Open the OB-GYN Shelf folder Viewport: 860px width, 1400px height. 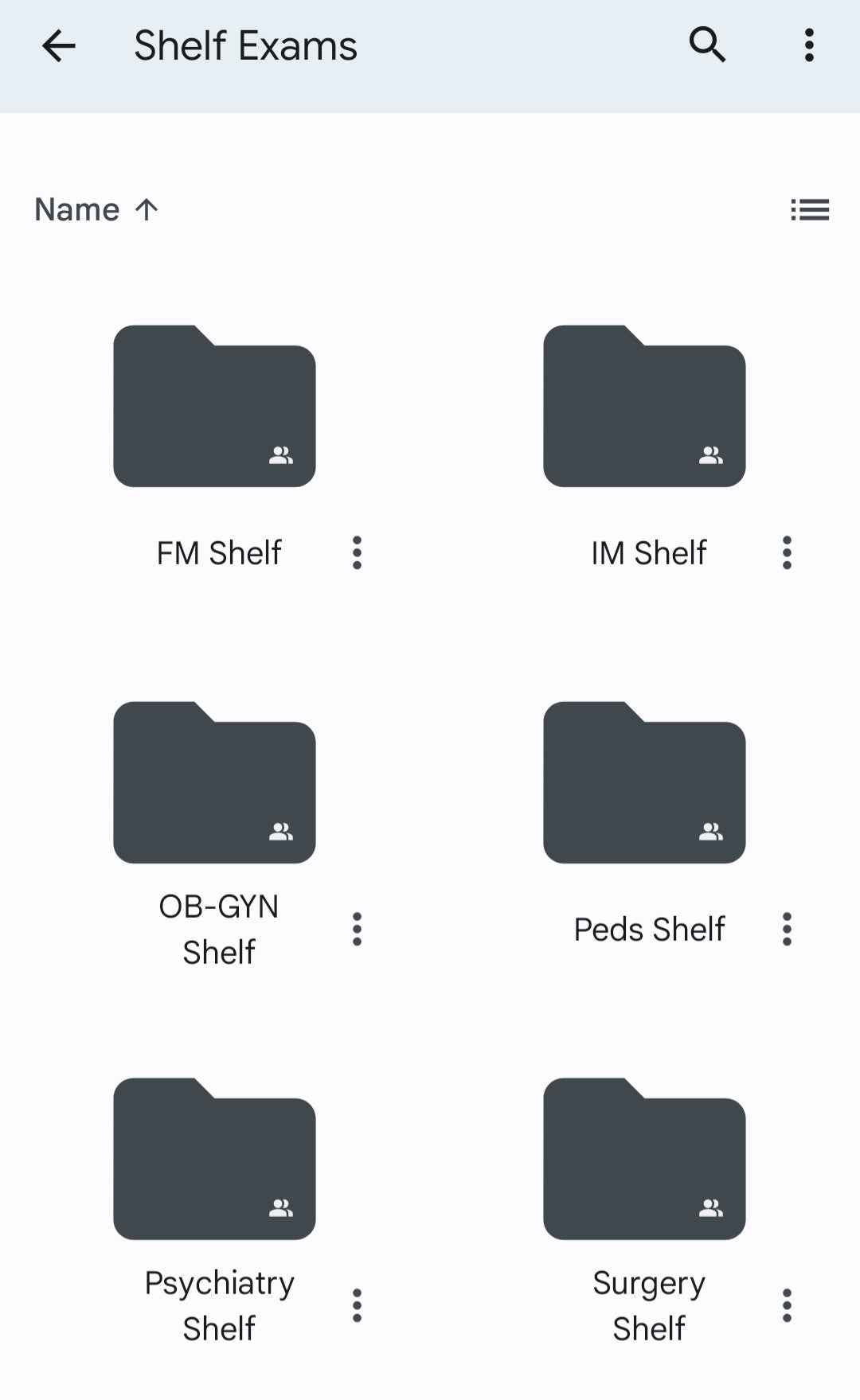coord(214,782)
